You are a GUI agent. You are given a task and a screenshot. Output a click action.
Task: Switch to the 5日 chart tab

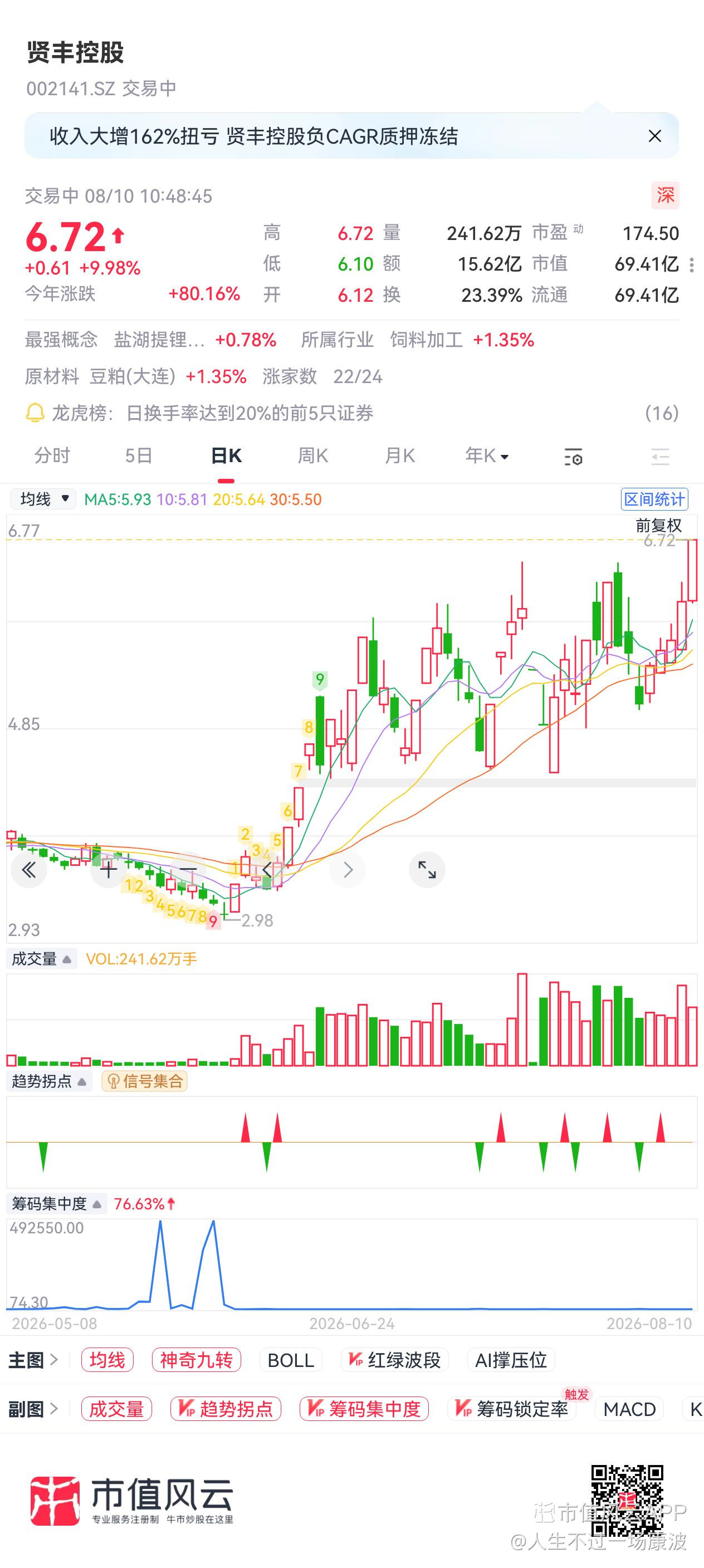tap(138, 455)
